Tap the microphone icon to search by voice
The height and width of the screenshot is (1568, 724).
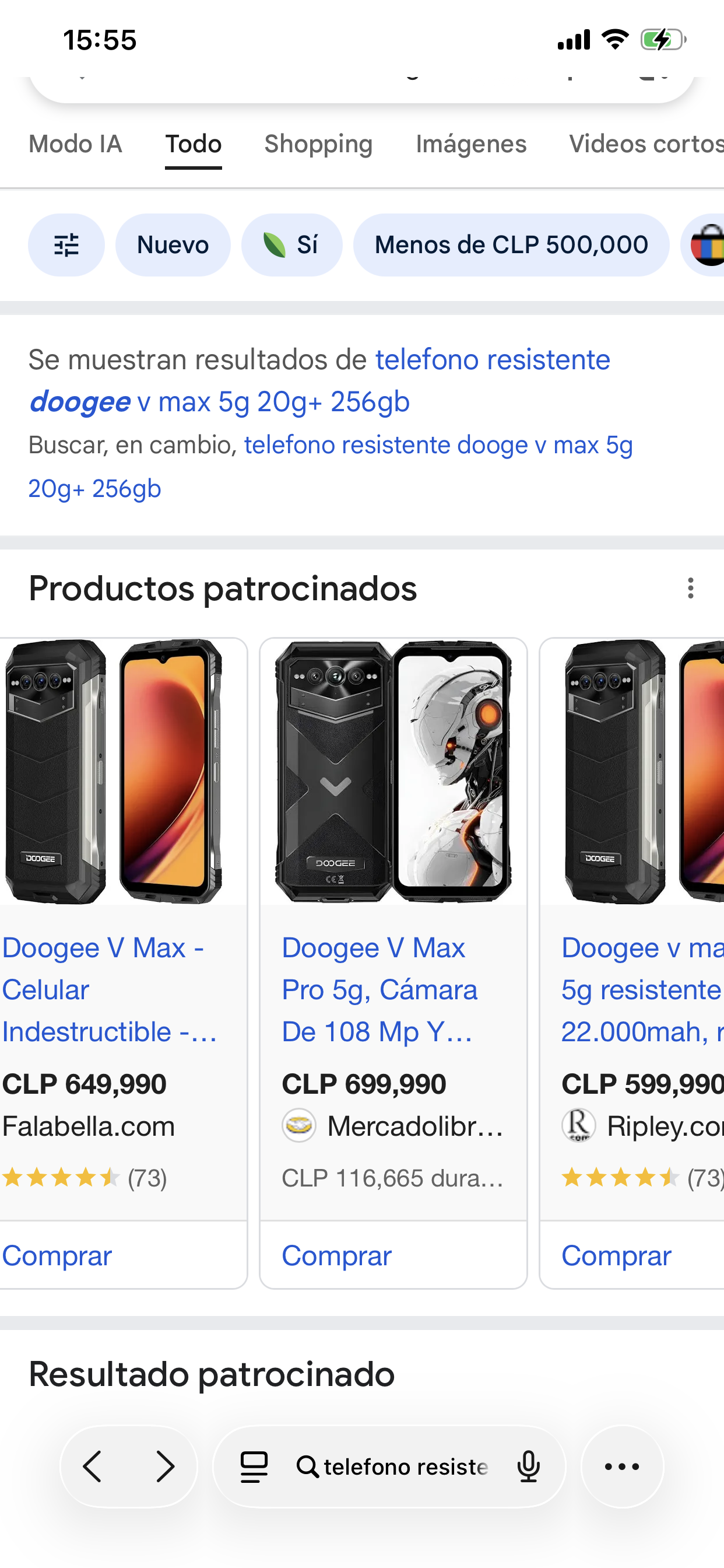pyautogui.click(x=528, y=1466)
